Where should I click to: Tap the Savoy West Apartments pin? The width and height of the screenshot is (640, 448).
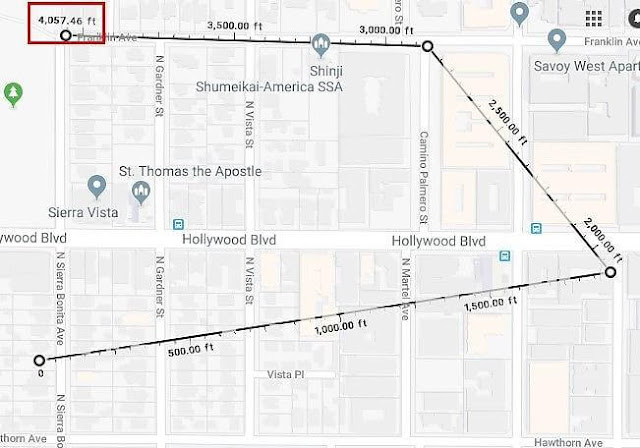coord(560,41)
